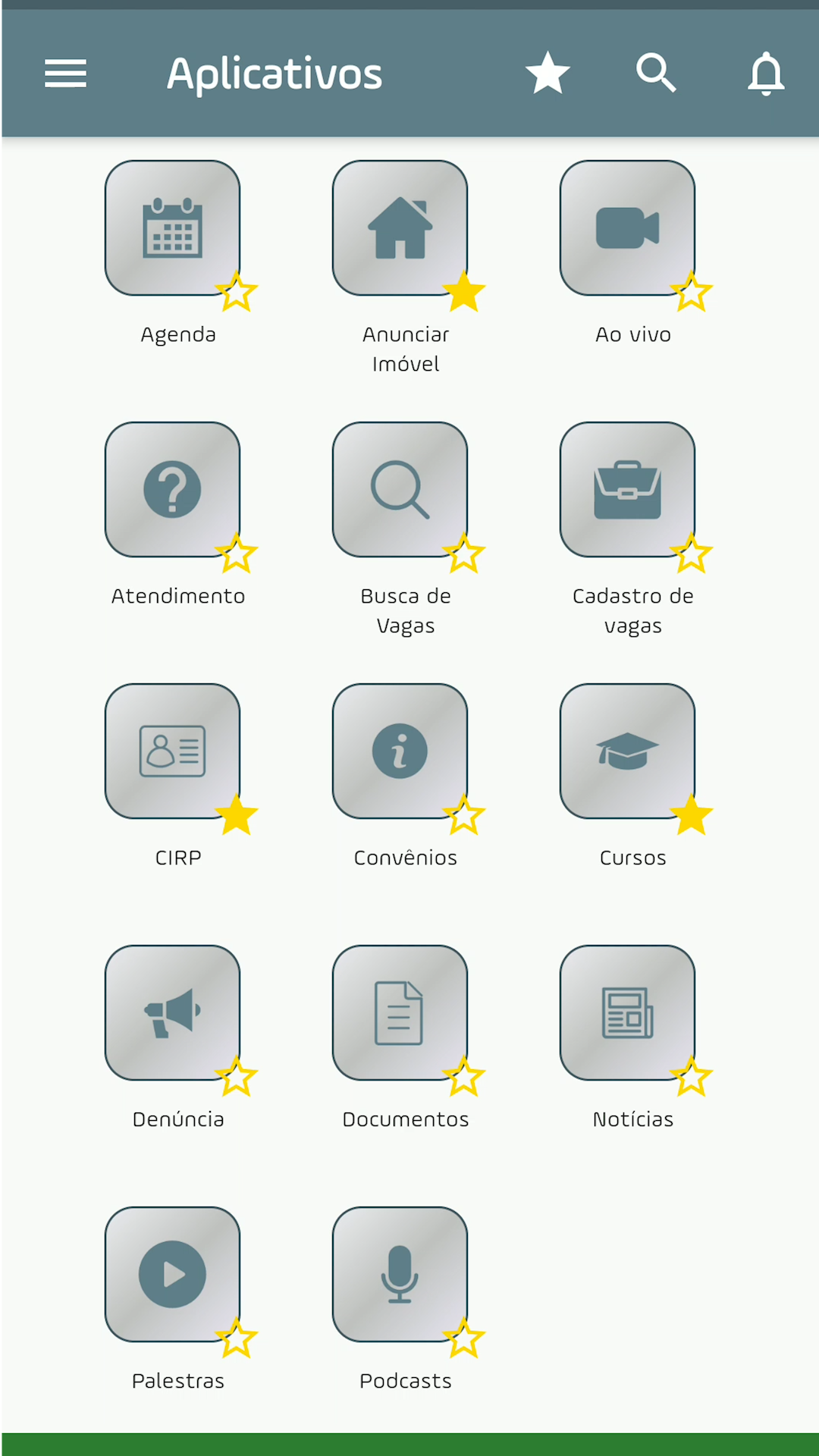Open Anunciar Imóvel
Screen dimensions: 819x1456
[x=400, y=227]
